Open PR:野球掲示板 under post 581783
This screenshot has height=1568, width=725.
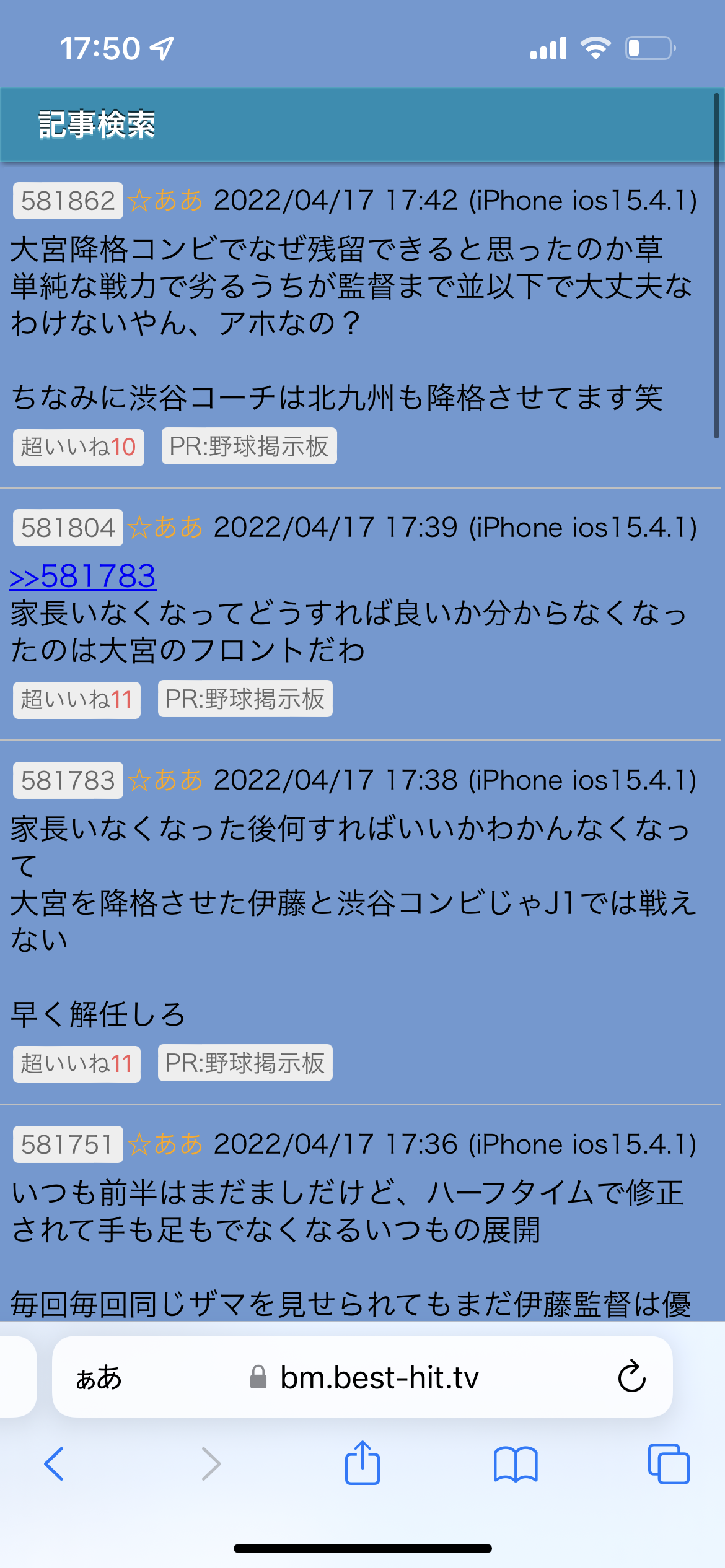[x=245, y=1063]
